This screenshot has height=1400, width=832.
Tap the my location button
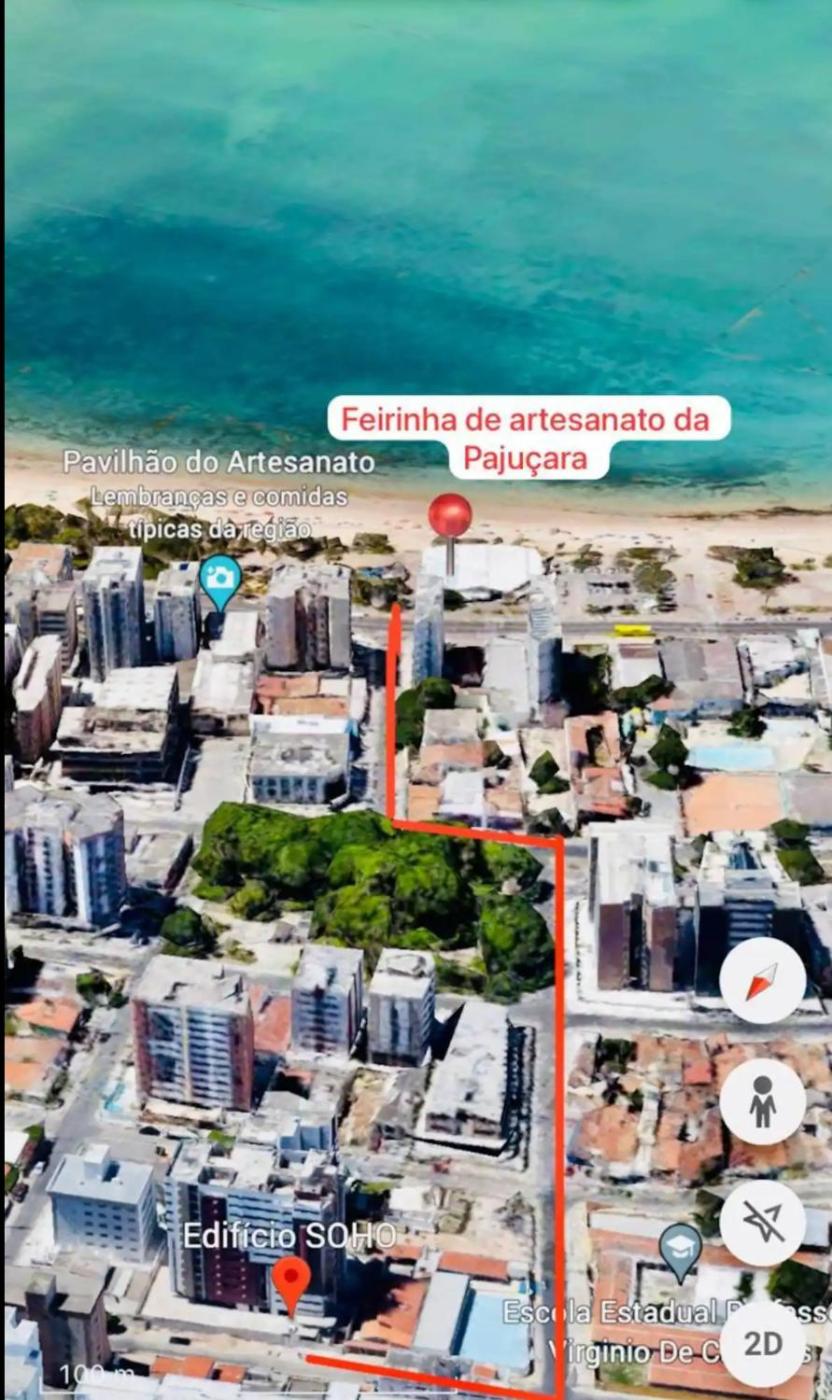tap(762, 1223)
